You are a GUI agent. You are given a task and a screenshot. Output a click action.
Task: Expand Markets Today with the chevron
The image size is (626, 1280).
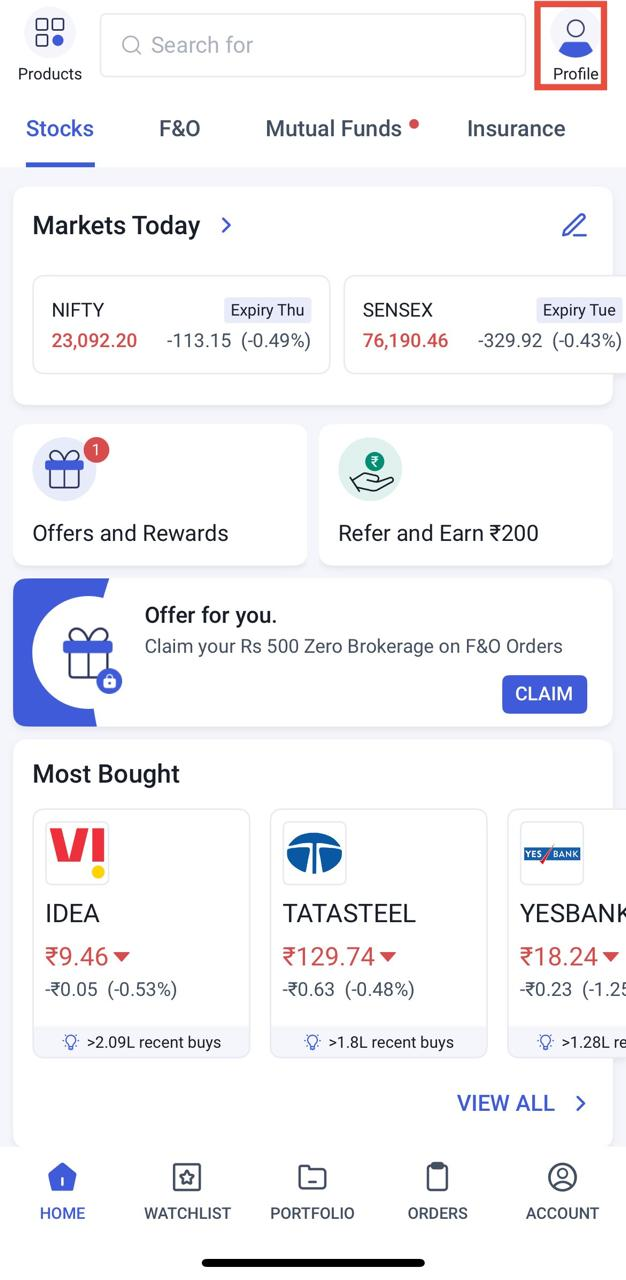tap(226, 225)
